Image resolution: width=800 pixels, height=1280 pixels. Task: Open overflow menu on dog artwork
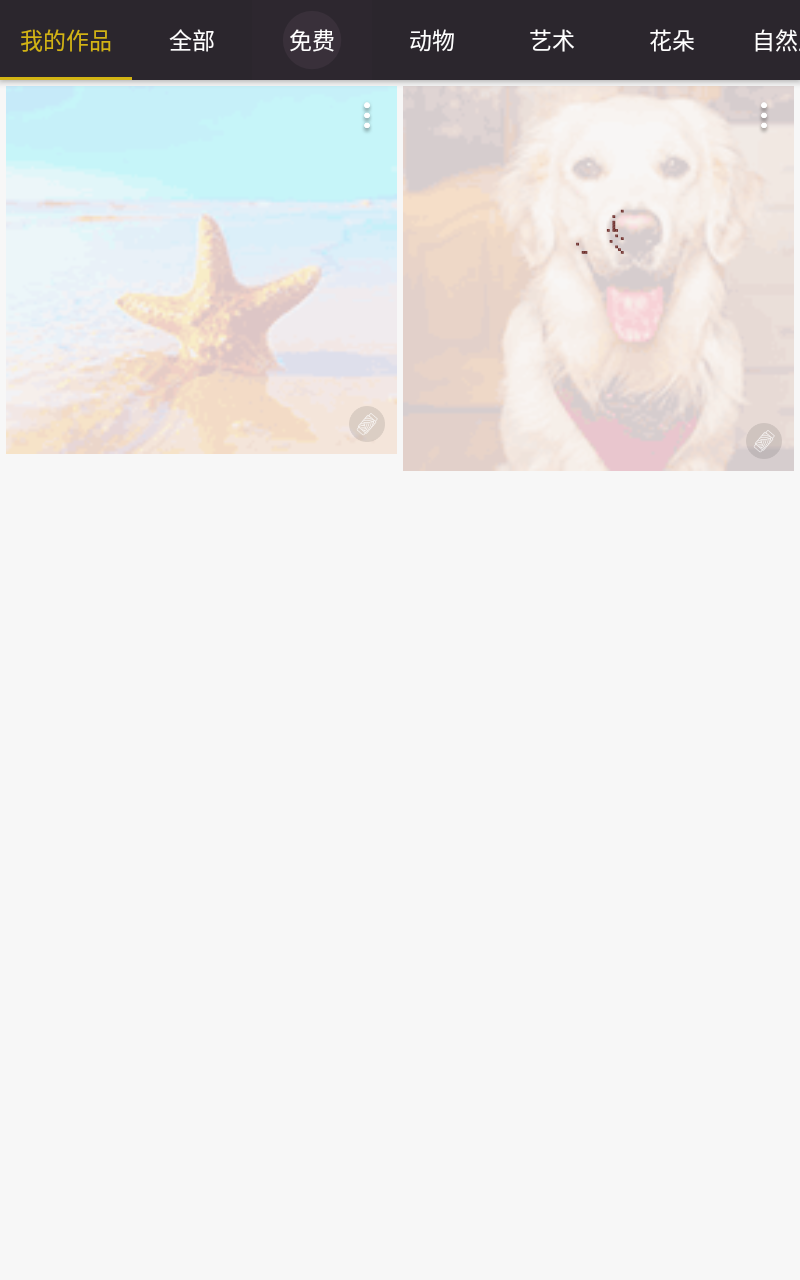point(764,116)
